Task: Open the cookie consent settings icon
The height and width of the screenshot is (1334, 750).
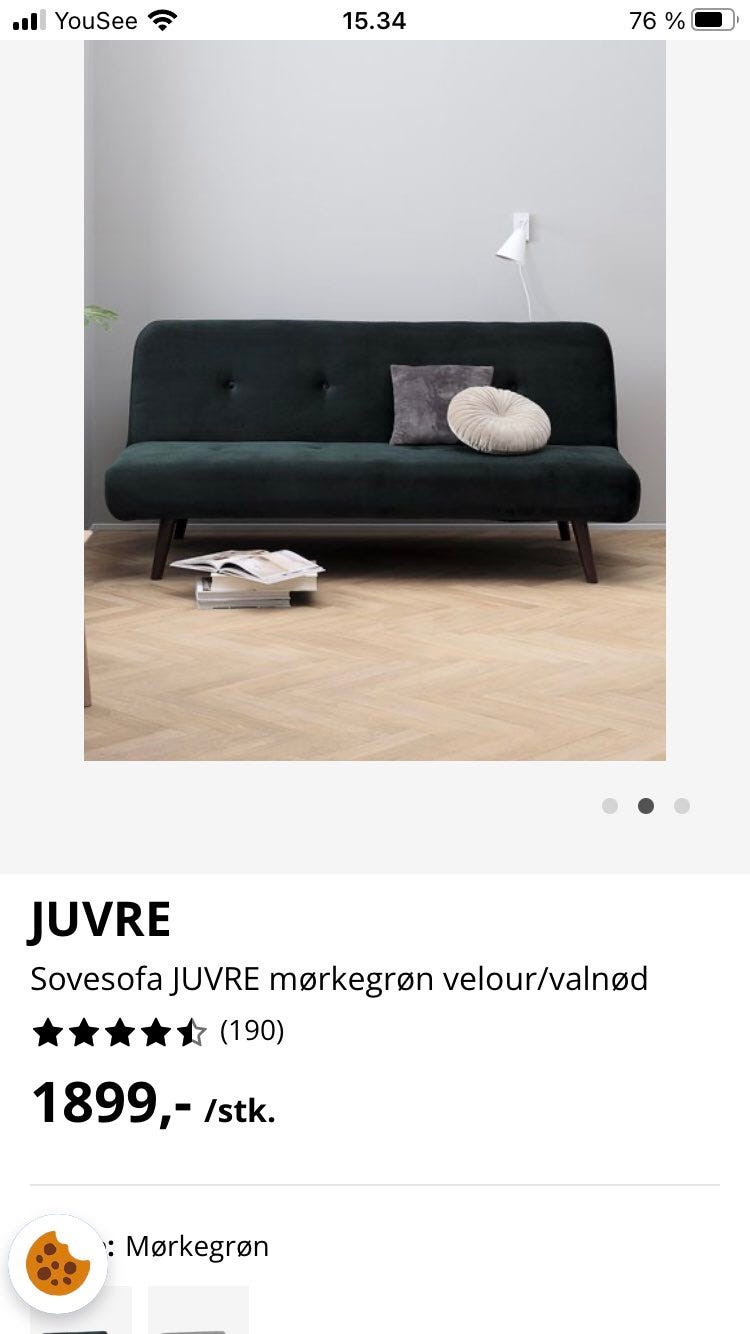Action: point(58,1263)
